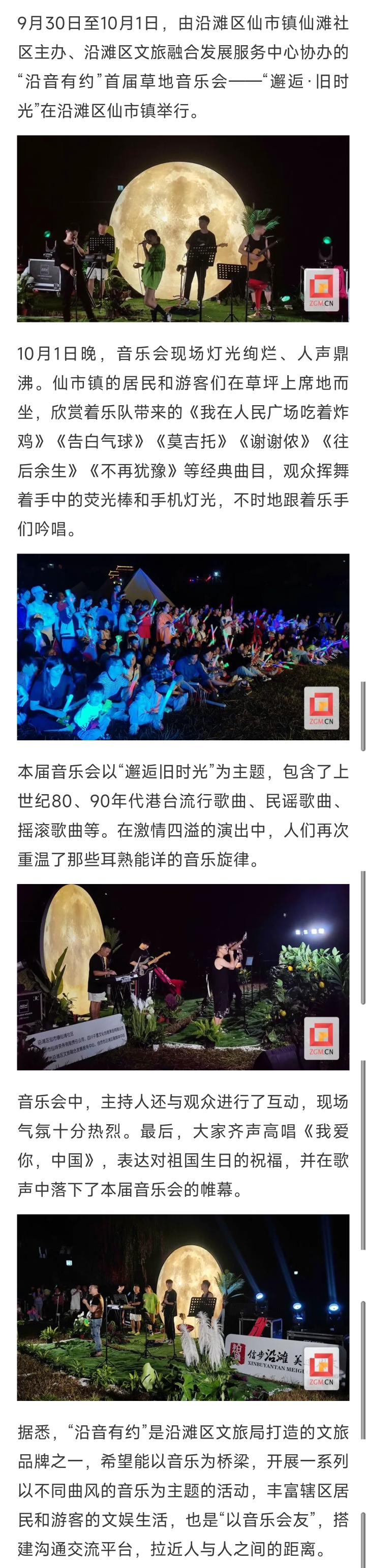View the audience photo with glow sticks
Viewport: 366px width, 1568px height.
182,646
